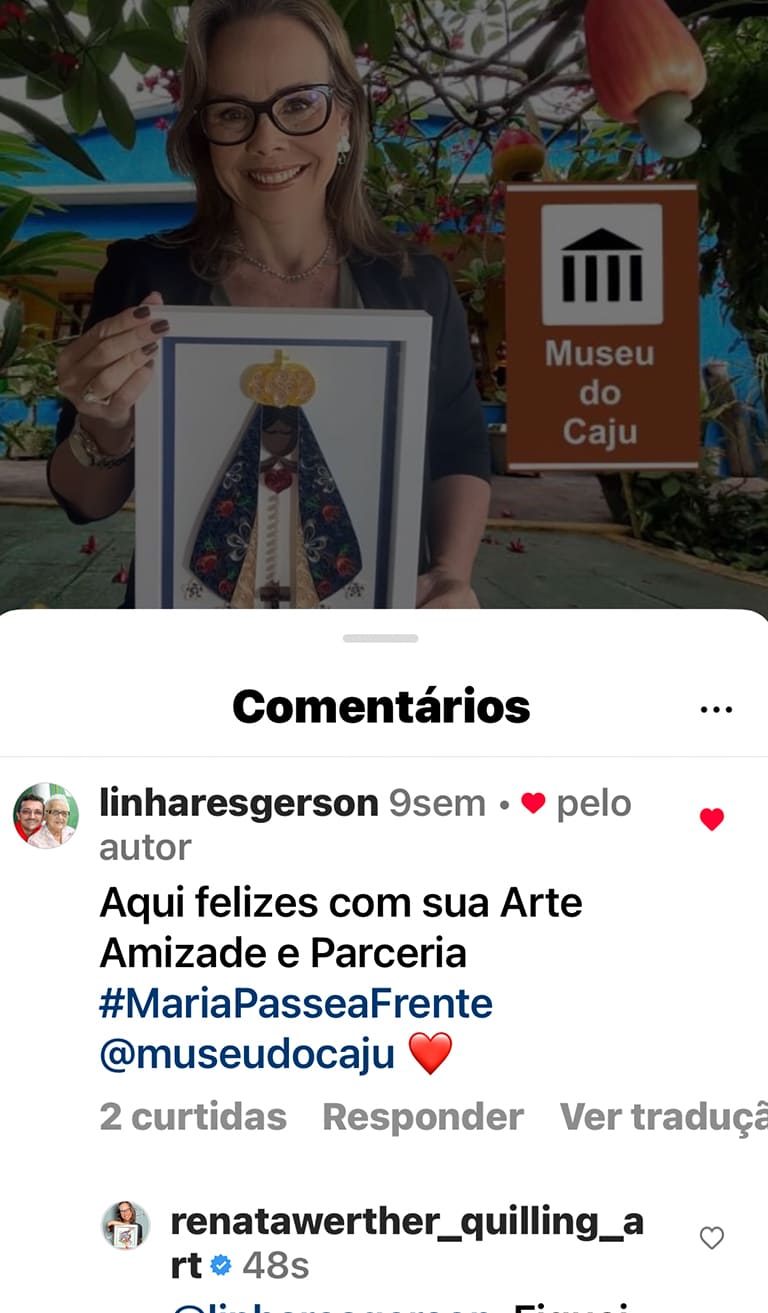View linharesgerson's profile picture
Viewport: 768px width, 1313px height.
coord(46,816)
